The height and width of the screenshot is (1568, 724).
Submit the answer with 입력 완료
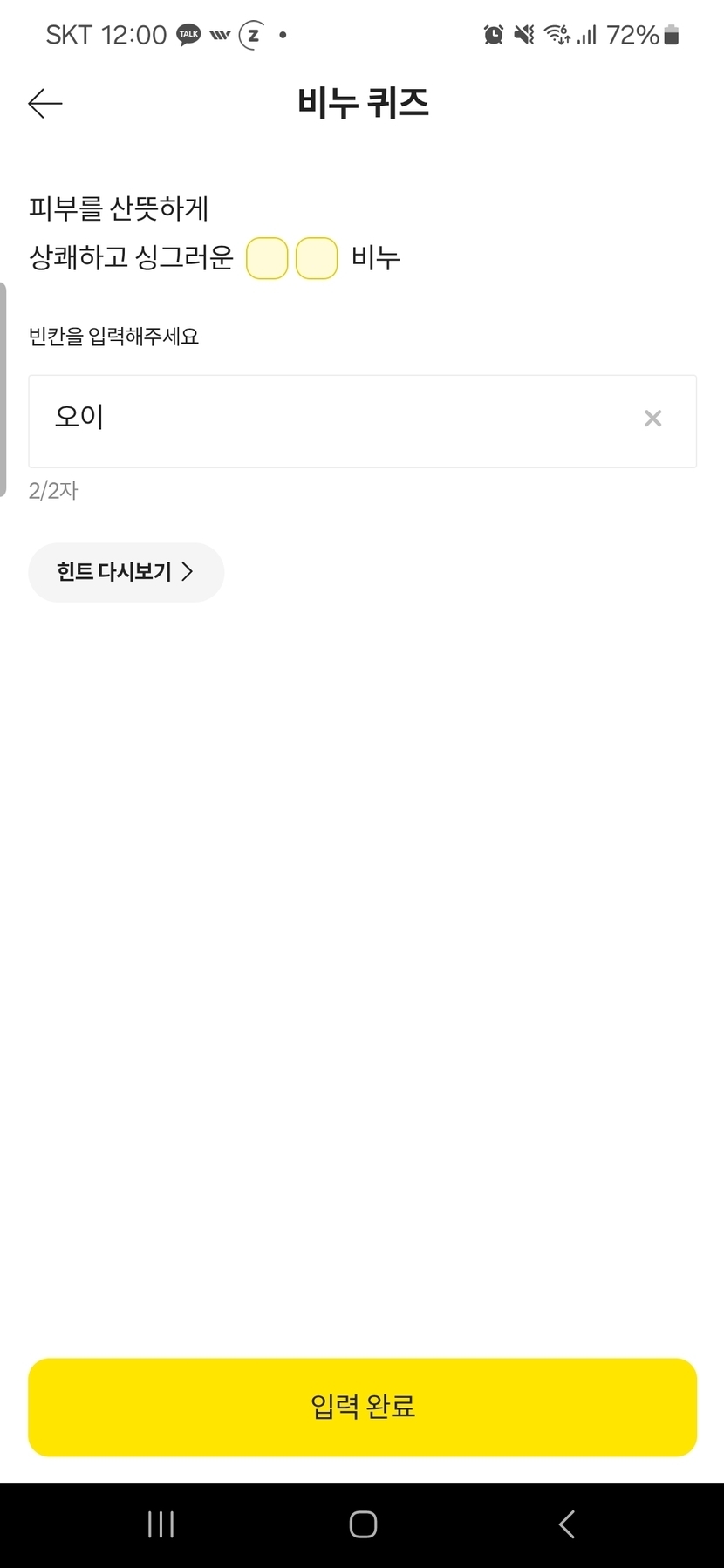[x=362, y=1406]
